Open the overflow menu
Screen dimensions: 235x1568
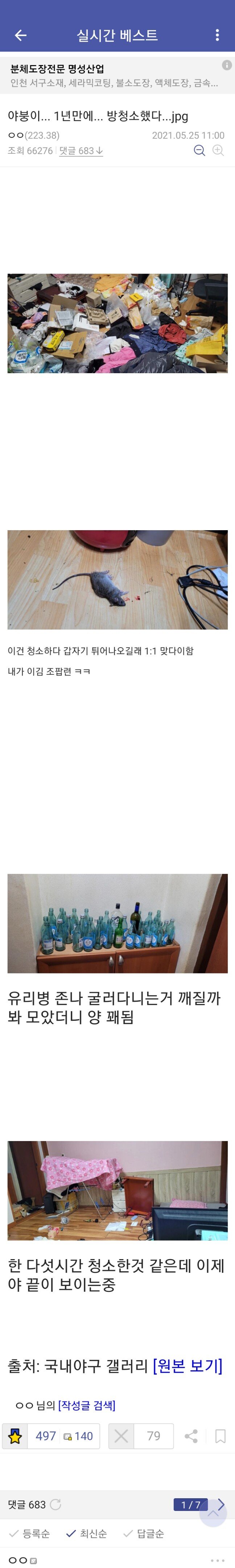[217, 35]
